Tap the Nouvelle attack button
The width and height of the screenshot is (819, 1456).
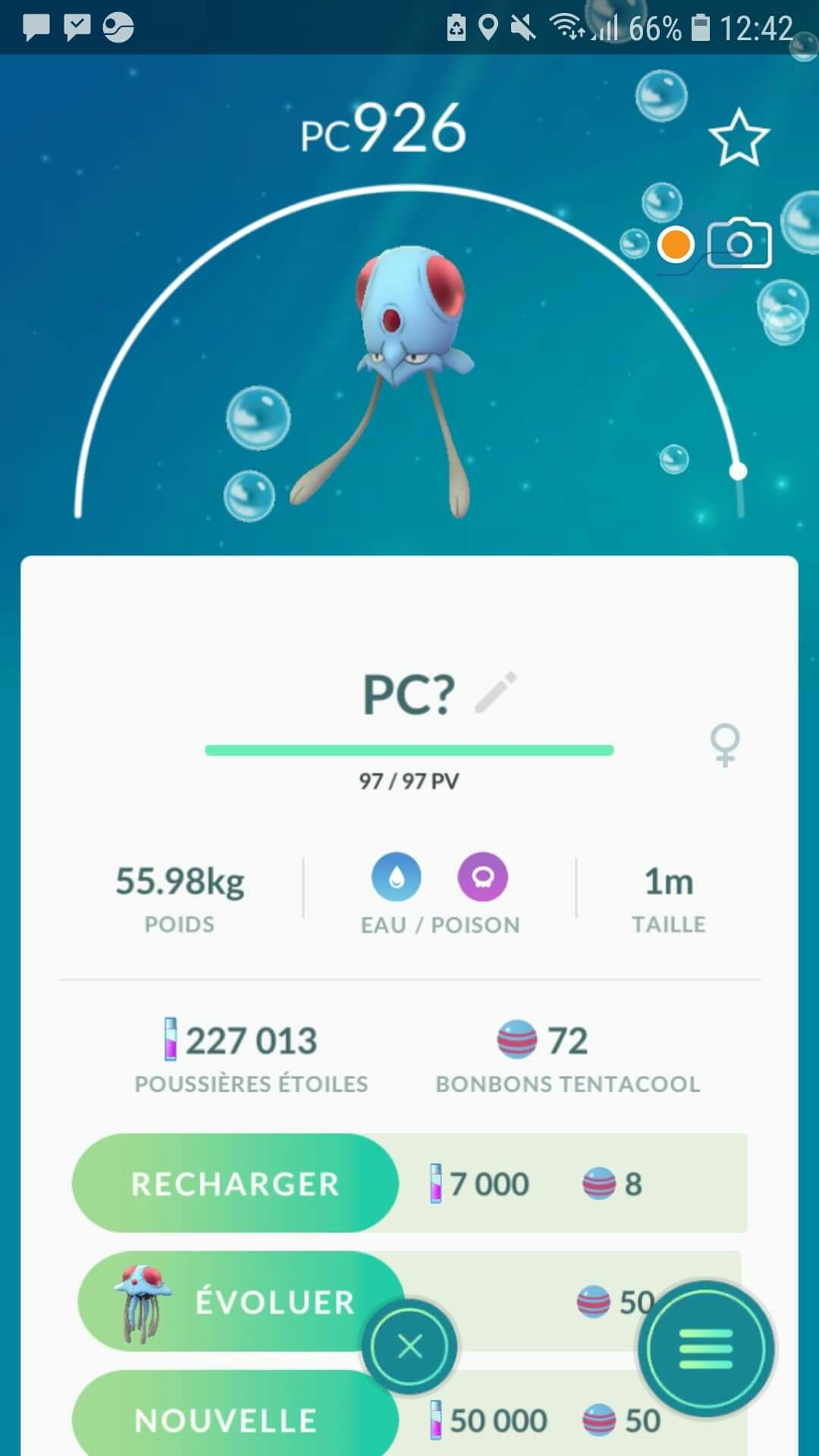coord(227,1420)
